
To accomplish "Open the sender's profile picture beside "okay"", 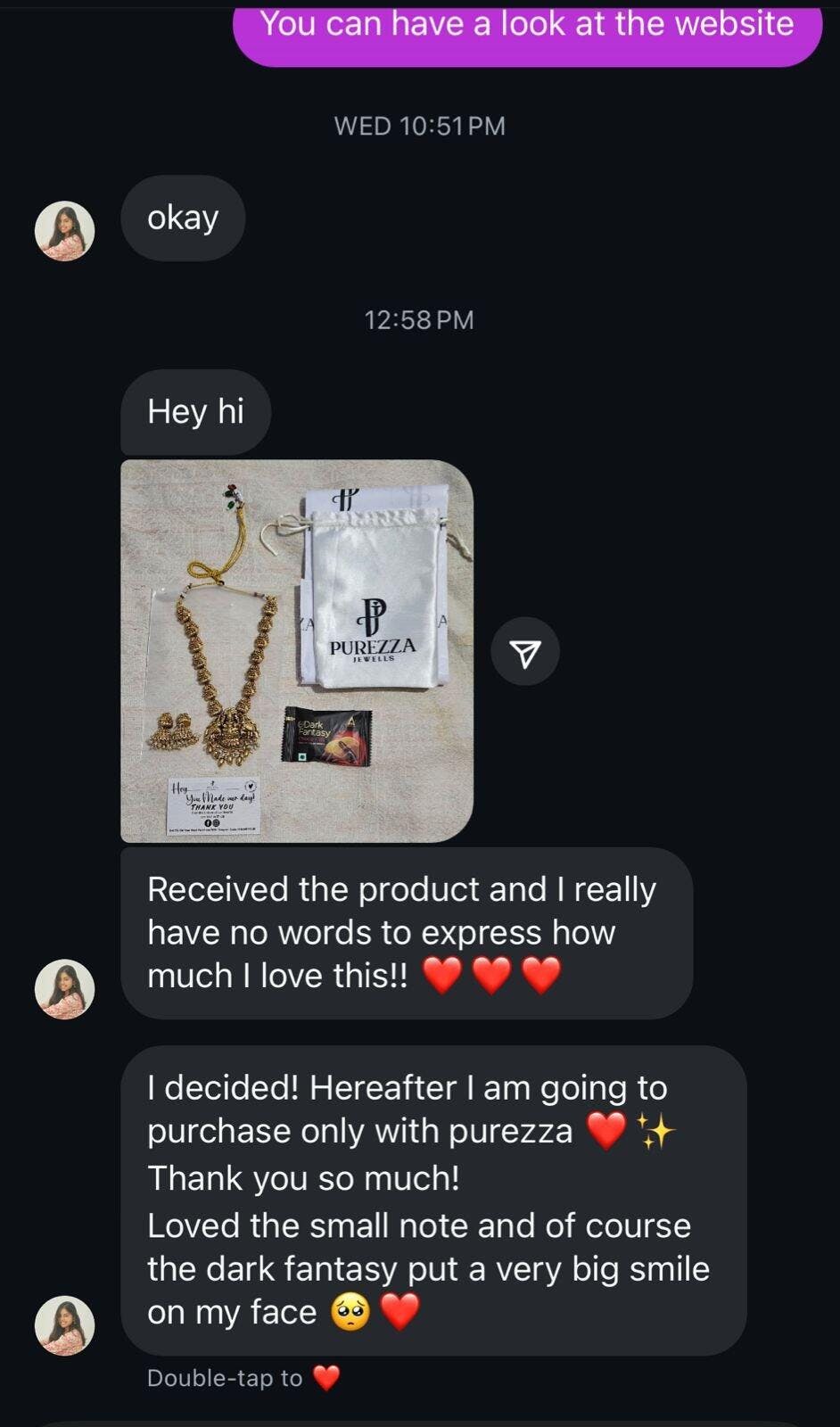I will click(x=64, y=231).
